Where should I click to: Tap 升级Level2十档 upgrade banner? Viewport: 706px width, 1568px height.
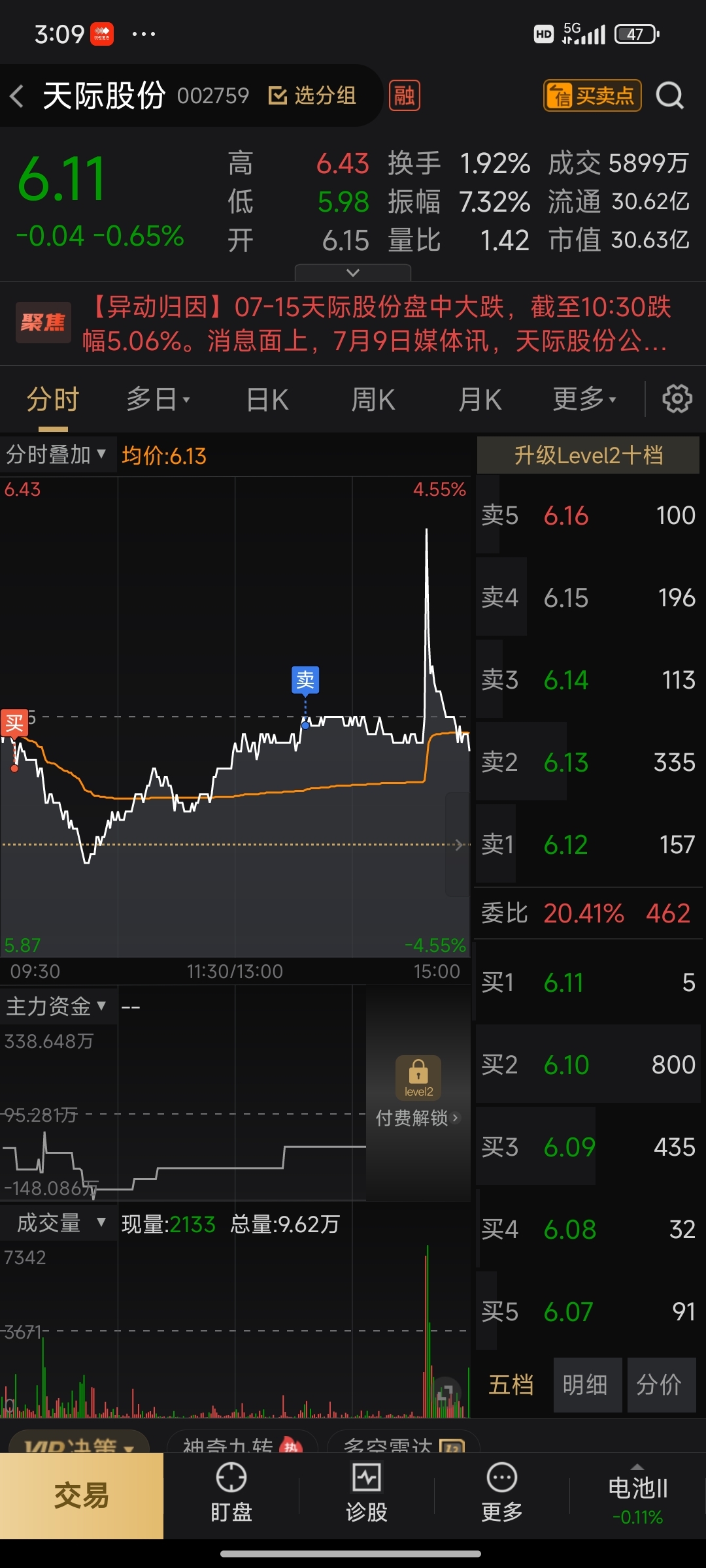588,455
